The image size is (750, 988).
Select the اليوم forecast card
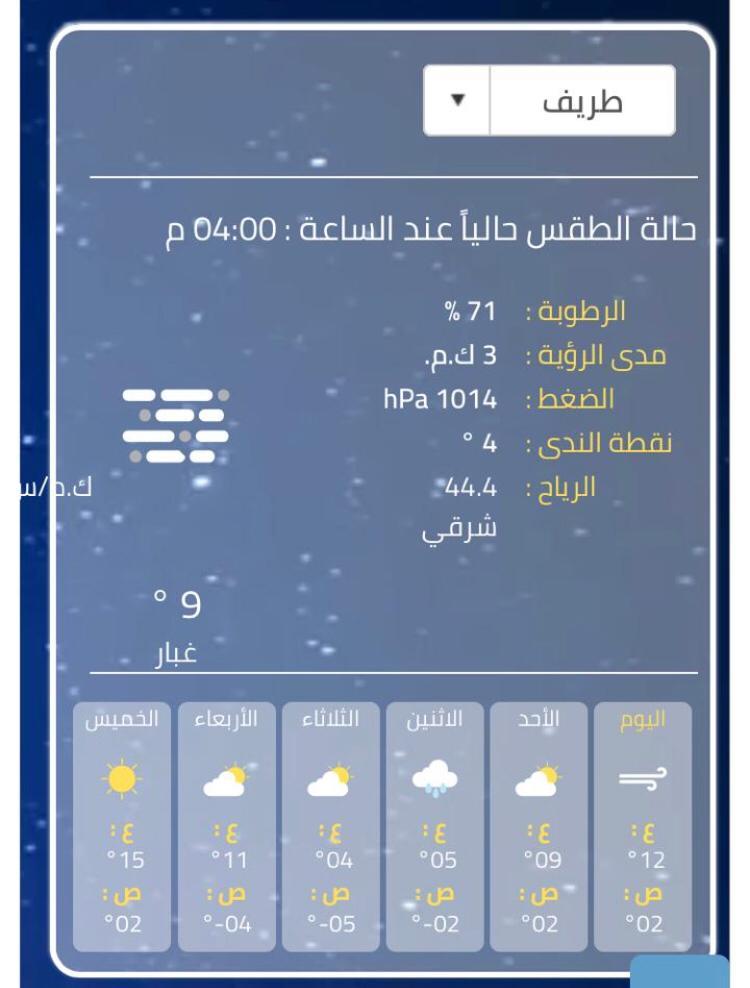click(642, 826)
